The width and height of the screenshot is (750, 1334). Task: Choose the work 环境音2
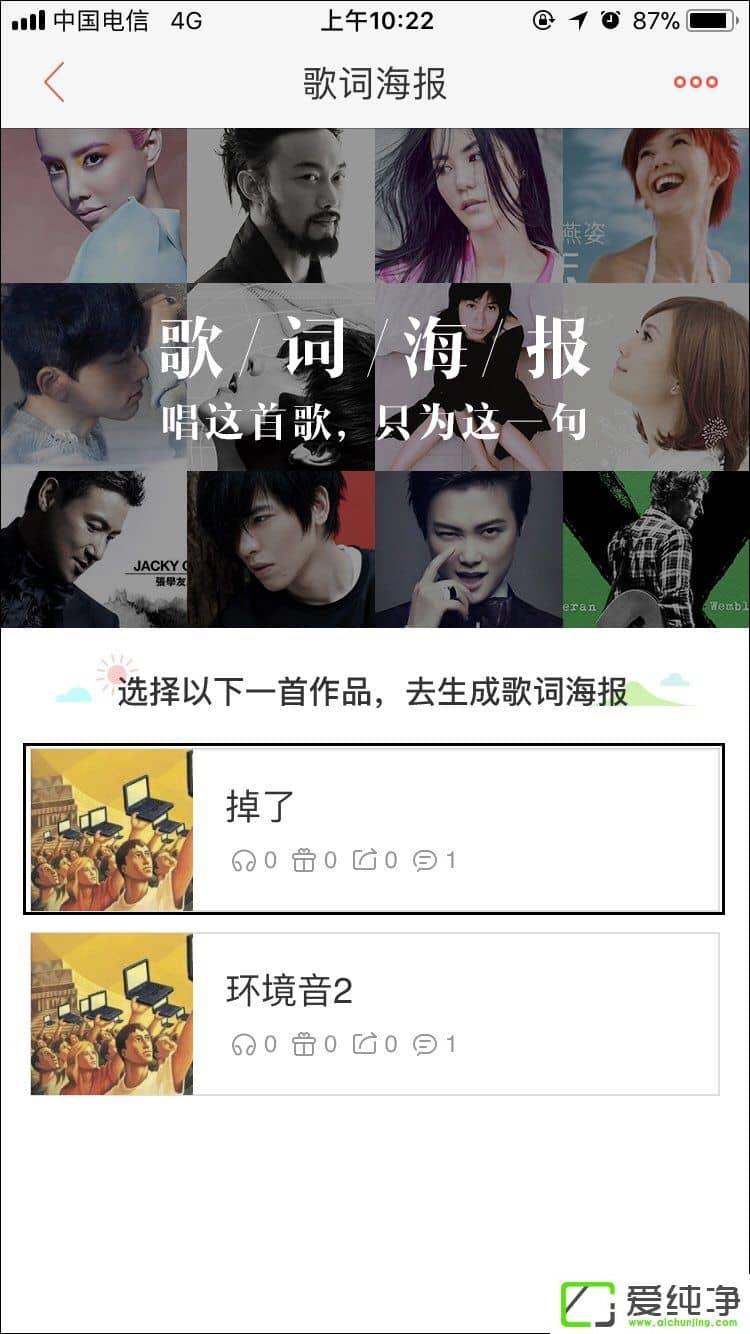coord(374,1013)
